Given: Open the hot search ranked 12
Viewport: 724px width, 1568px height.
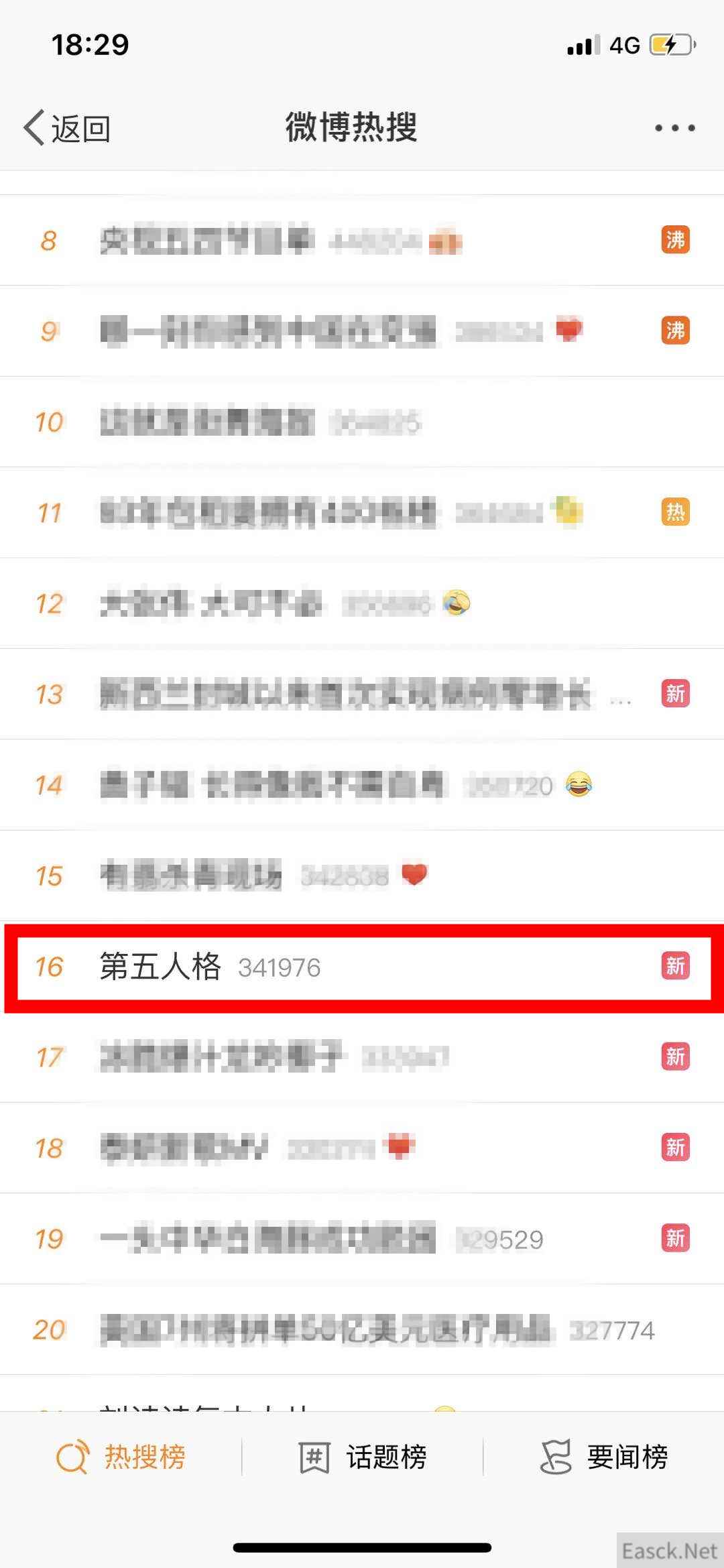Looking at the screenshot, I should 211,603.
